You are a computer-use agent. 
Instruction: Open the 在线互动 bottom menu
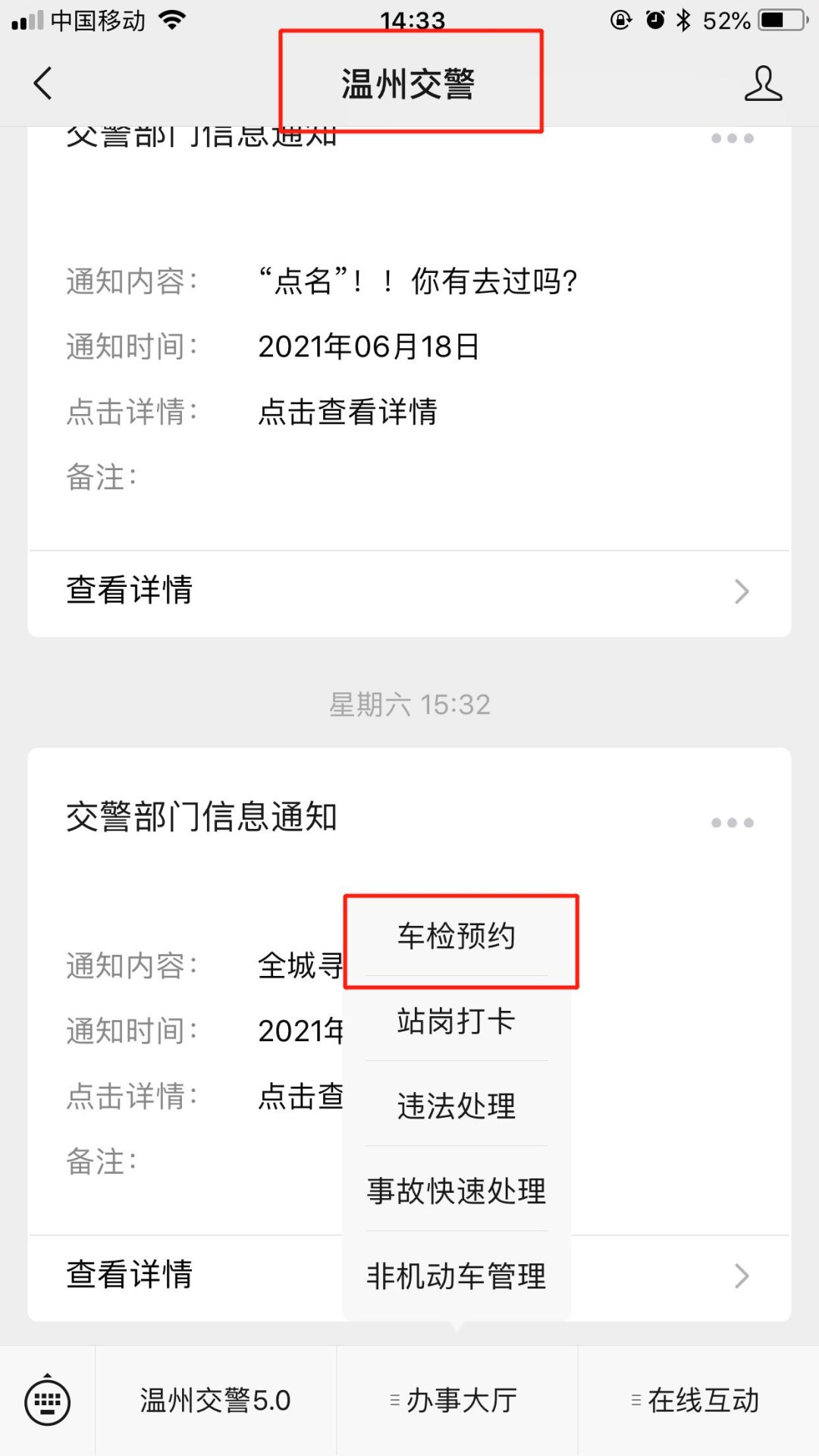point(698,1401)
